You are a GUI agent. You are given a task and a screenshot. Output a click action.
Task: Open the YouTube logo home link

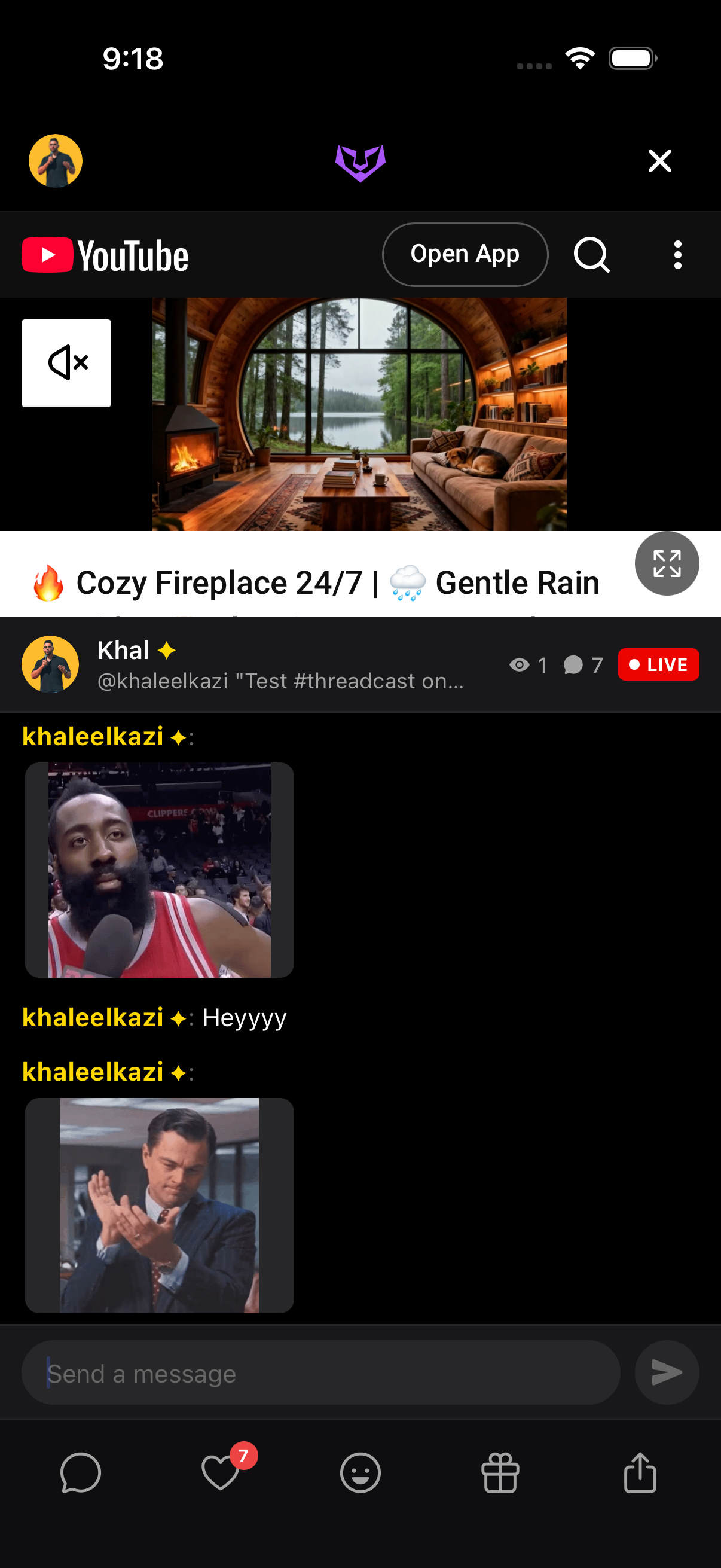105,255
